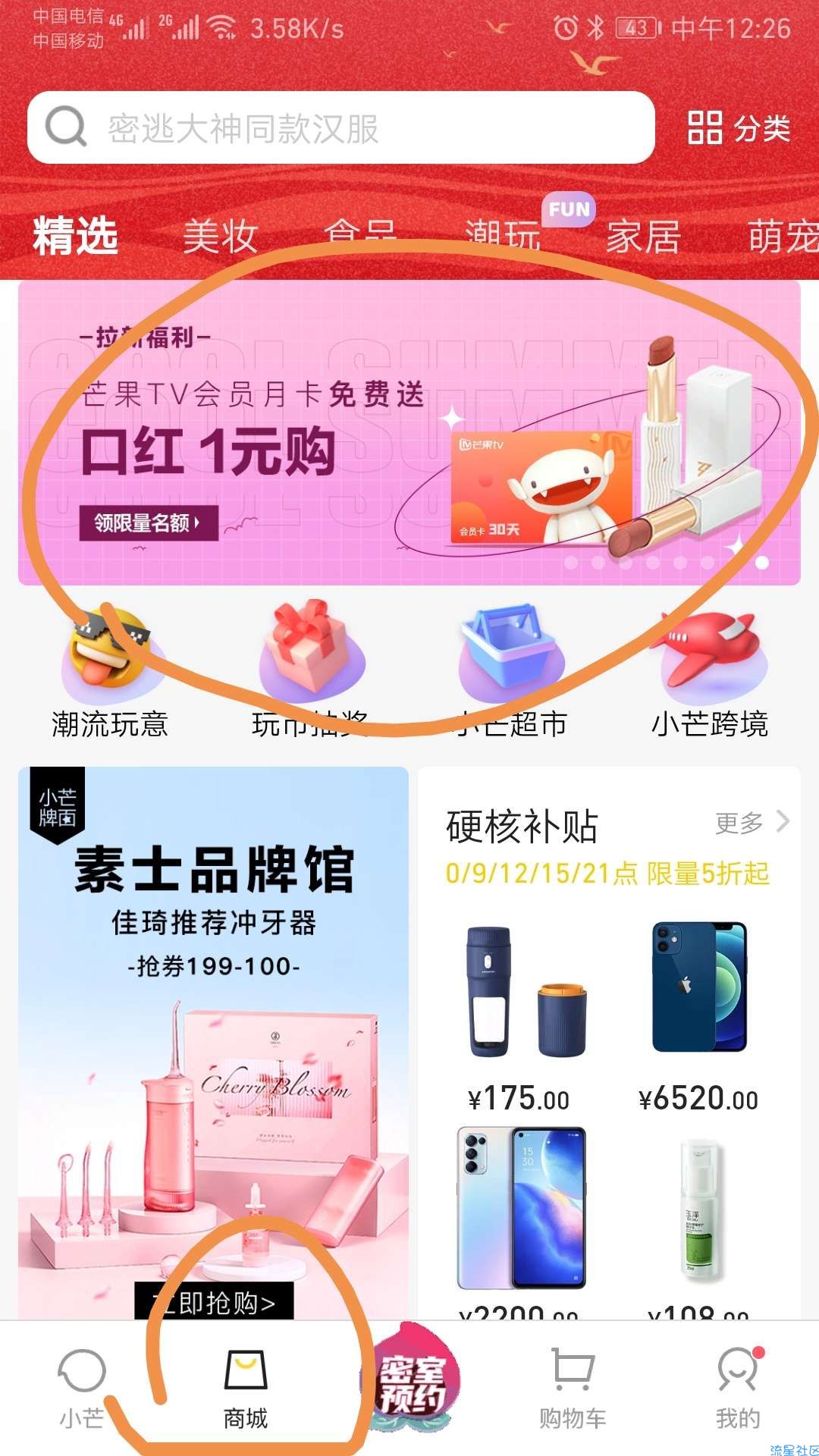The height and width of the screenshot is (1456, 819).
Task: Select the 萌宠 tab
Action: [x=781, y=237]
